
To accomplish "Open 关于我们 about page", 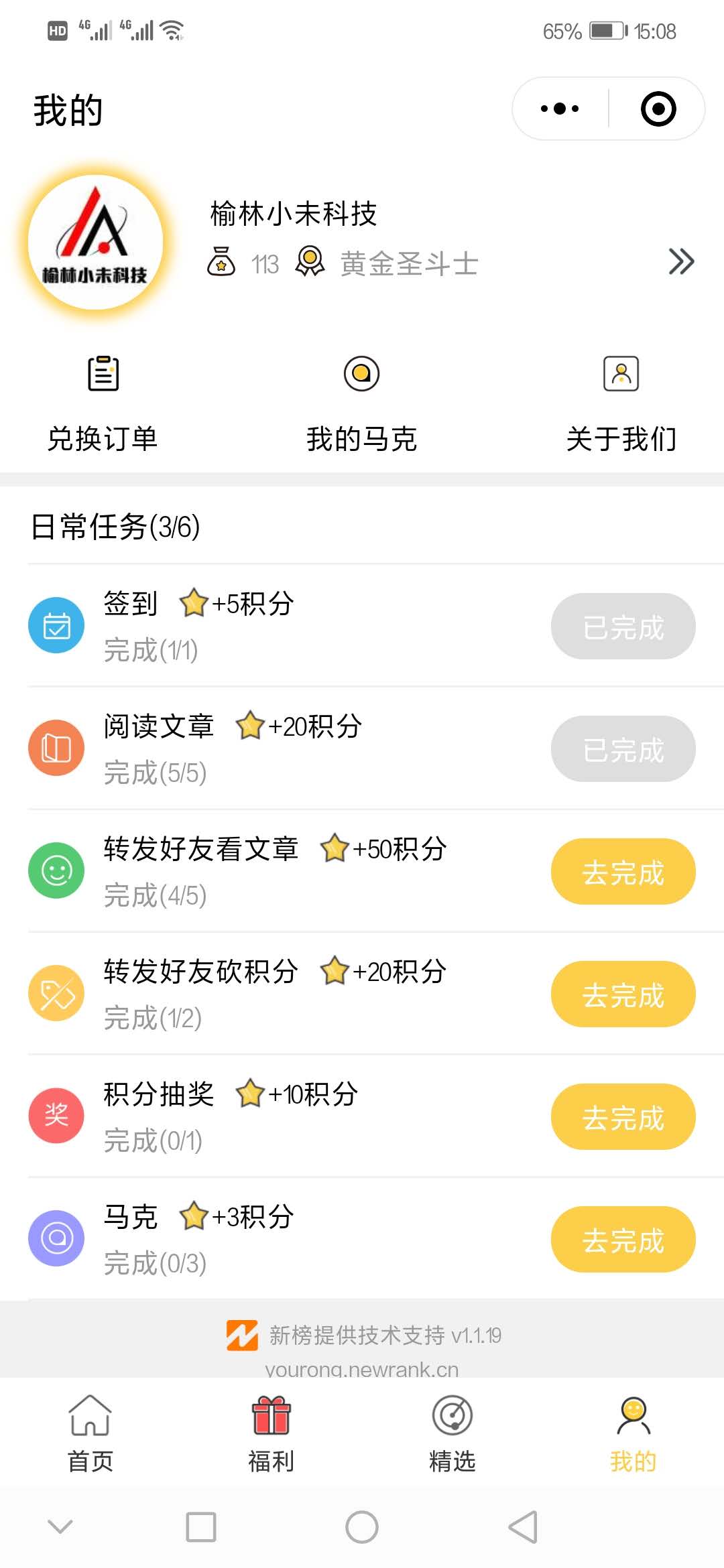I will coord(621,403).
